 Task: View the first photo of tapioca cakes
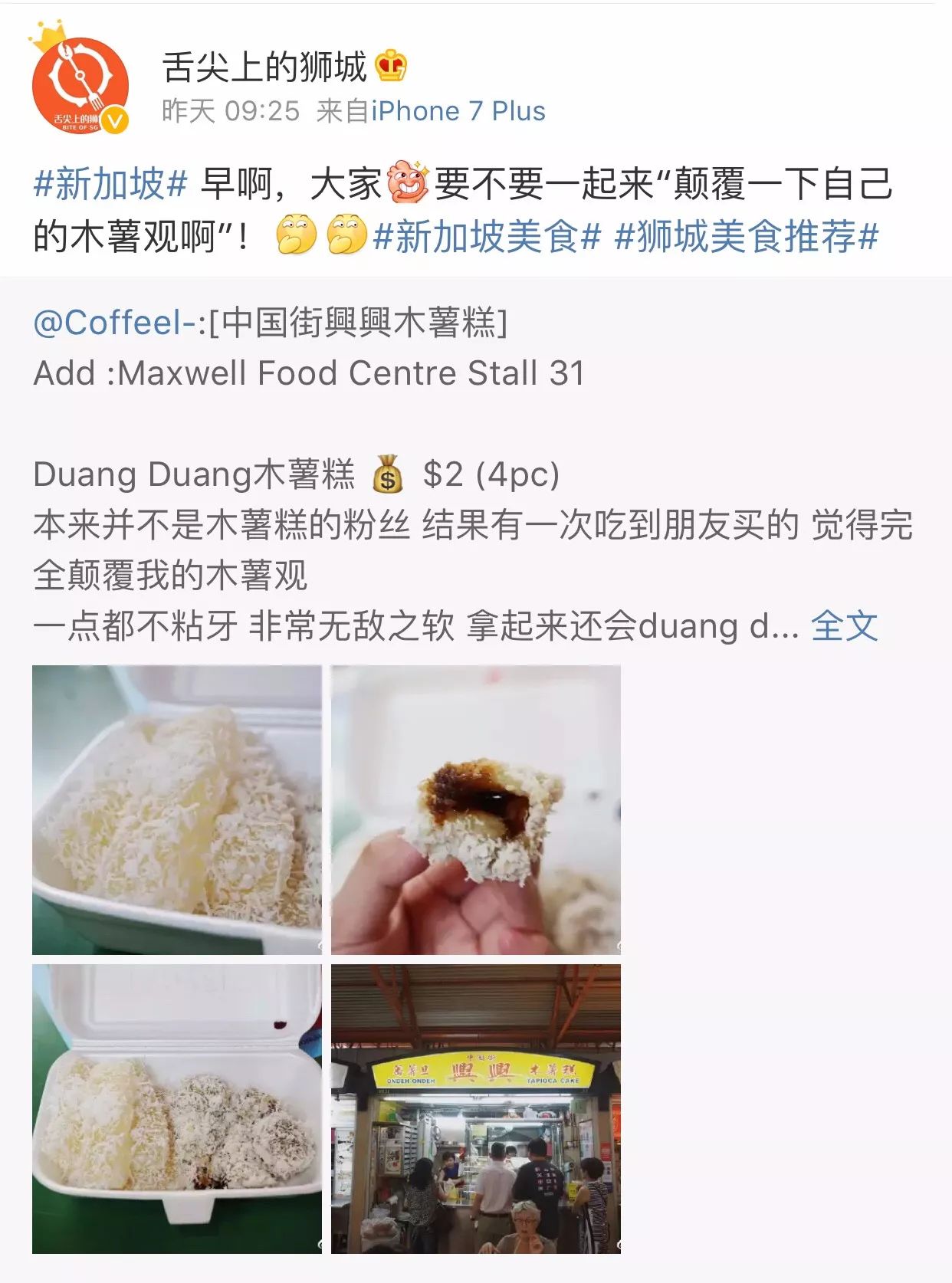177,809
